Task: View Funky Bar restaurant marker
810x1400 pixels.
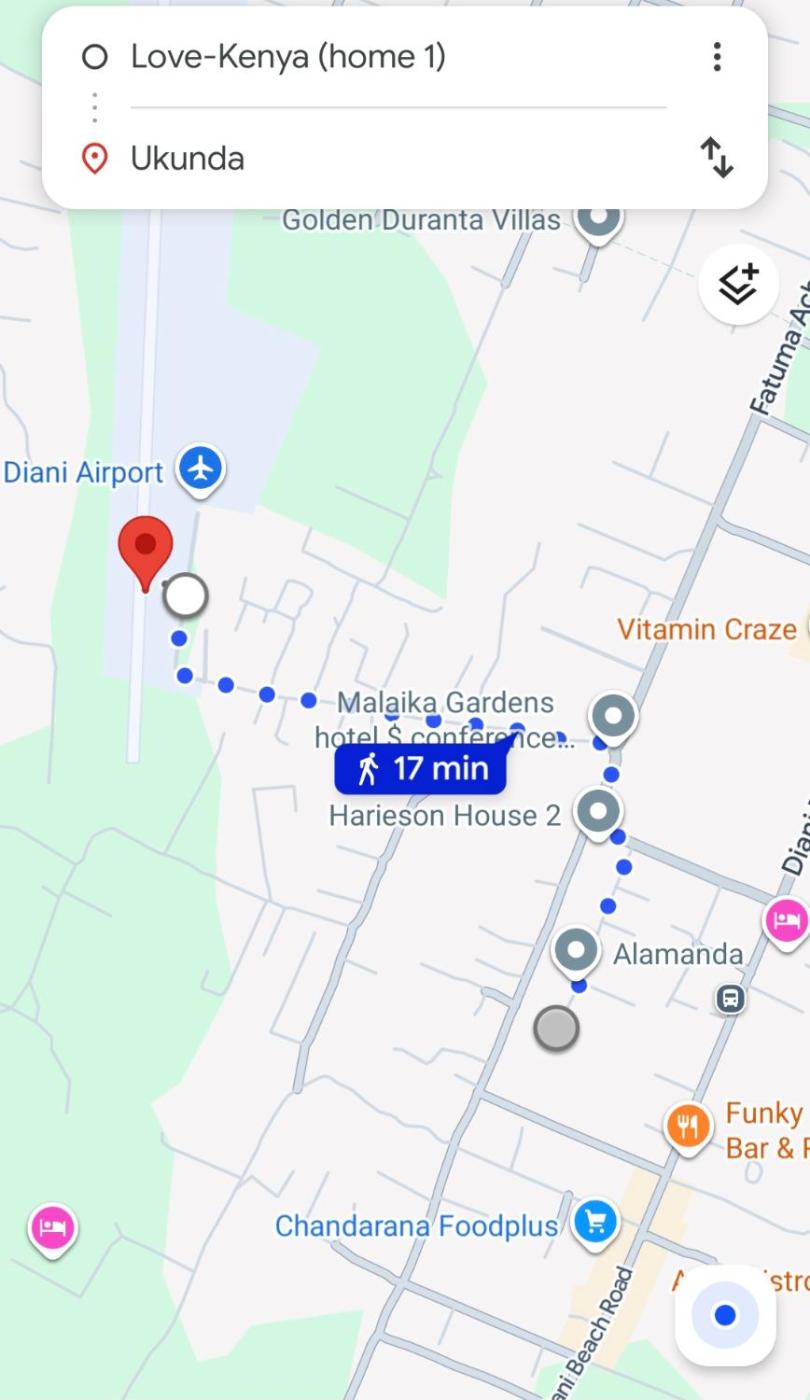Action: click(x=687, y=1127)
